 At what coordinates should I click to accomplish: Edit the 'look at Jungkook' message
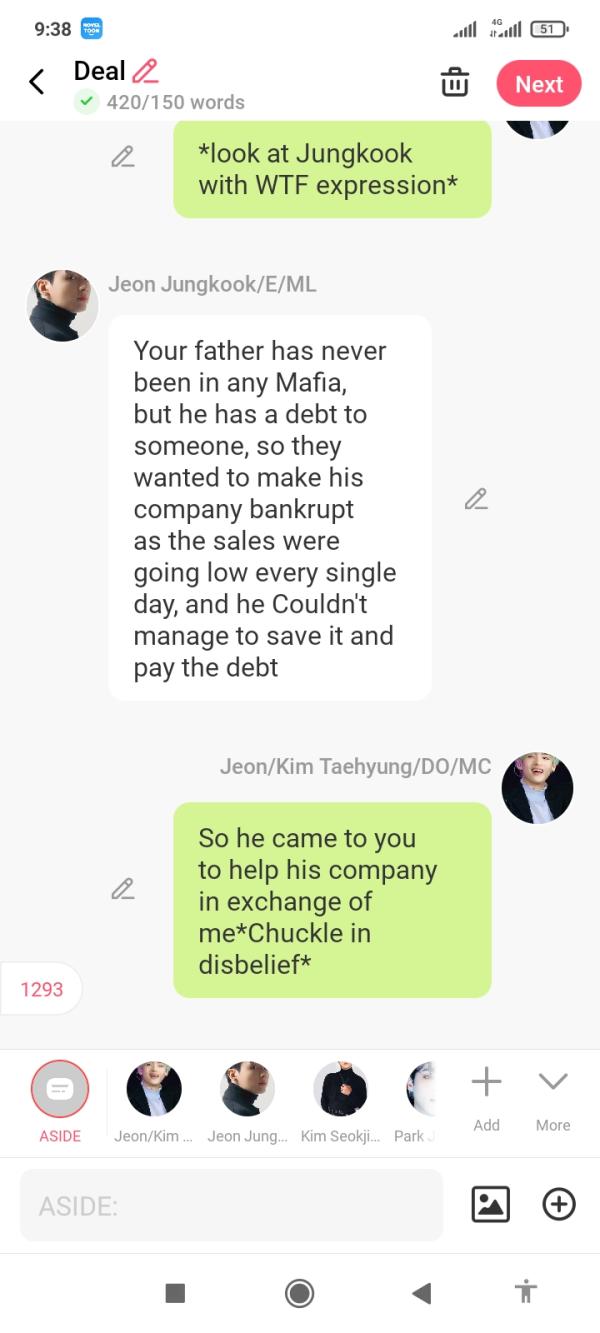click(x=122, y=156)
